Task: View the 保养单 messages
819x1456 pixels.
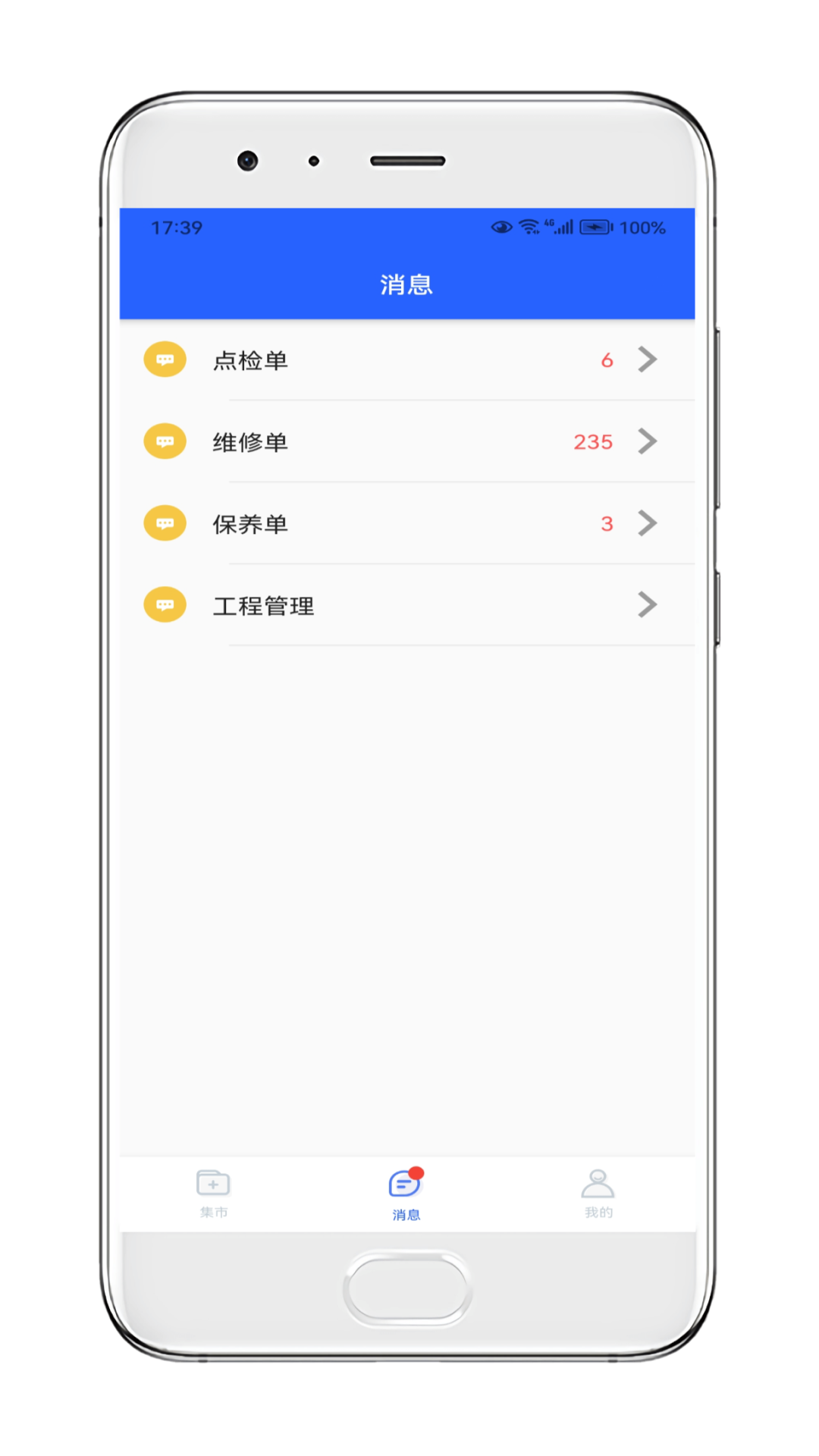Action: (407, 523)
